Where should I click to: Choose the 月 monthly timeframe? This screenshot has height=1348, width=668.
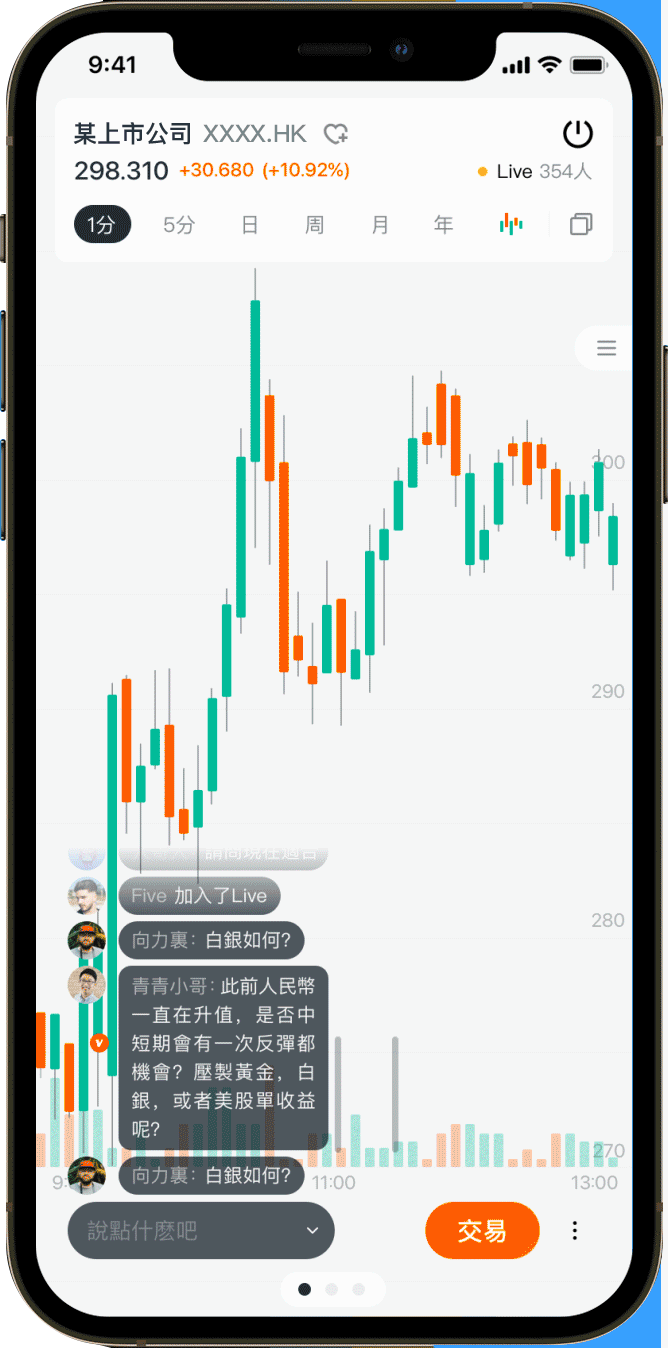click(x=380, y=225)
